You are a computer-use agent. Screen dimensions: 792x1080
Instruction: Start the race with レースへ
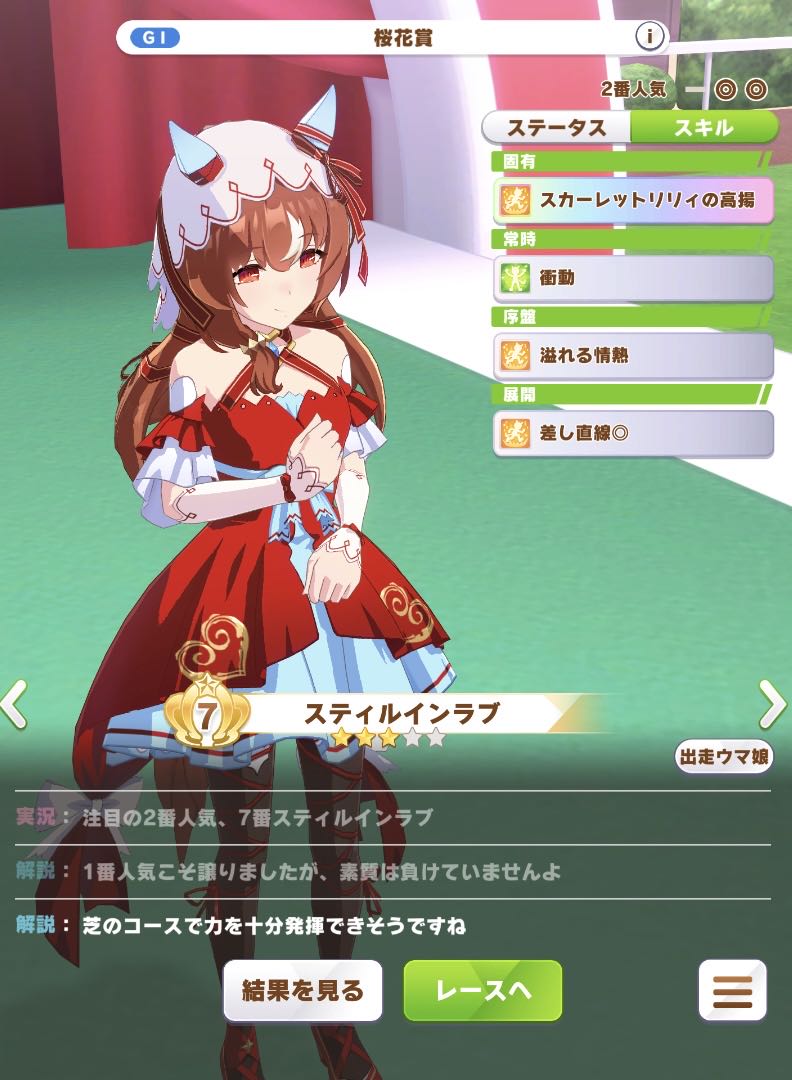483,990
